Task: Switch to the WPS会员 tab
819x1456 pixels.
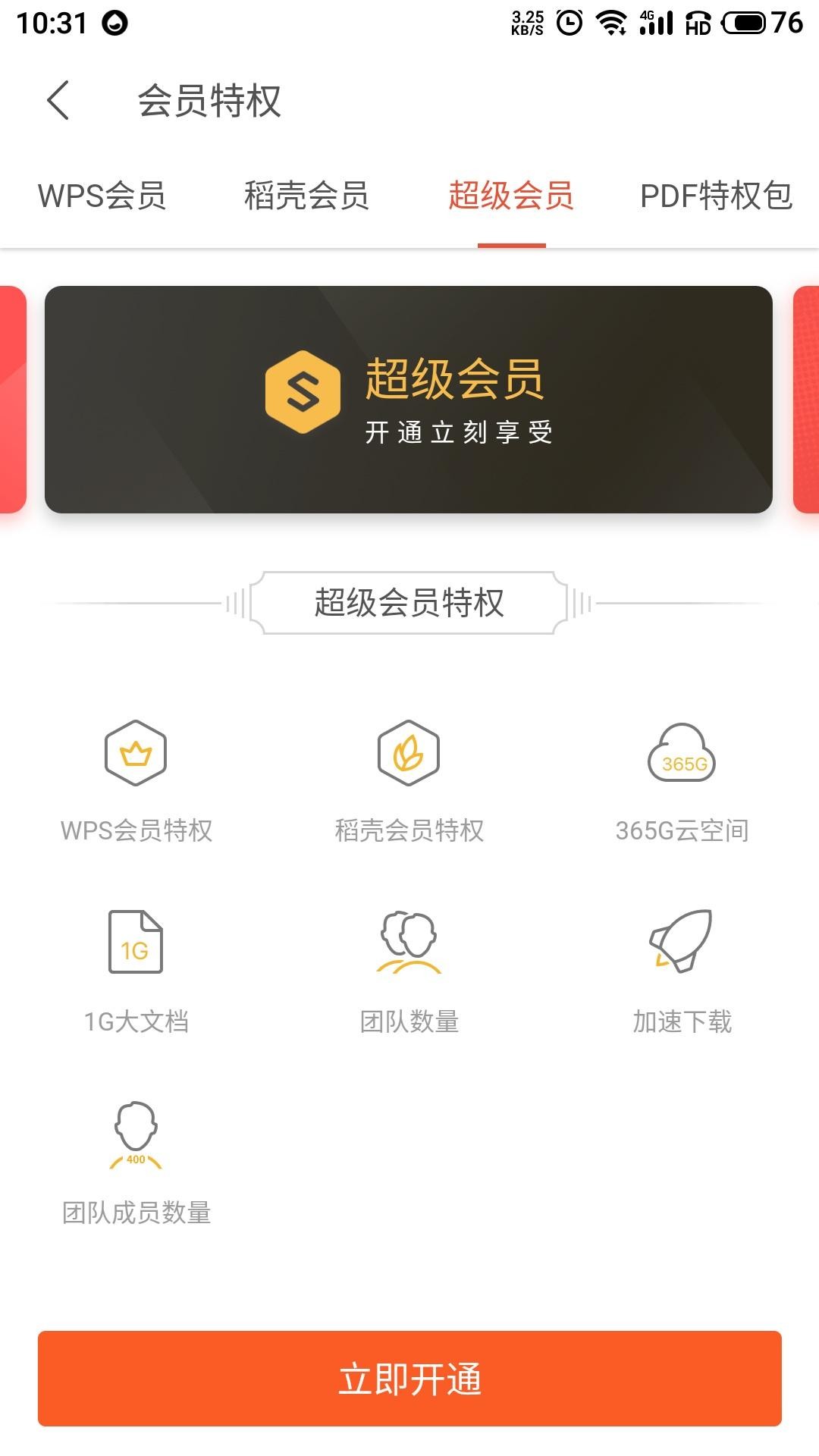Action: point(102,196)
